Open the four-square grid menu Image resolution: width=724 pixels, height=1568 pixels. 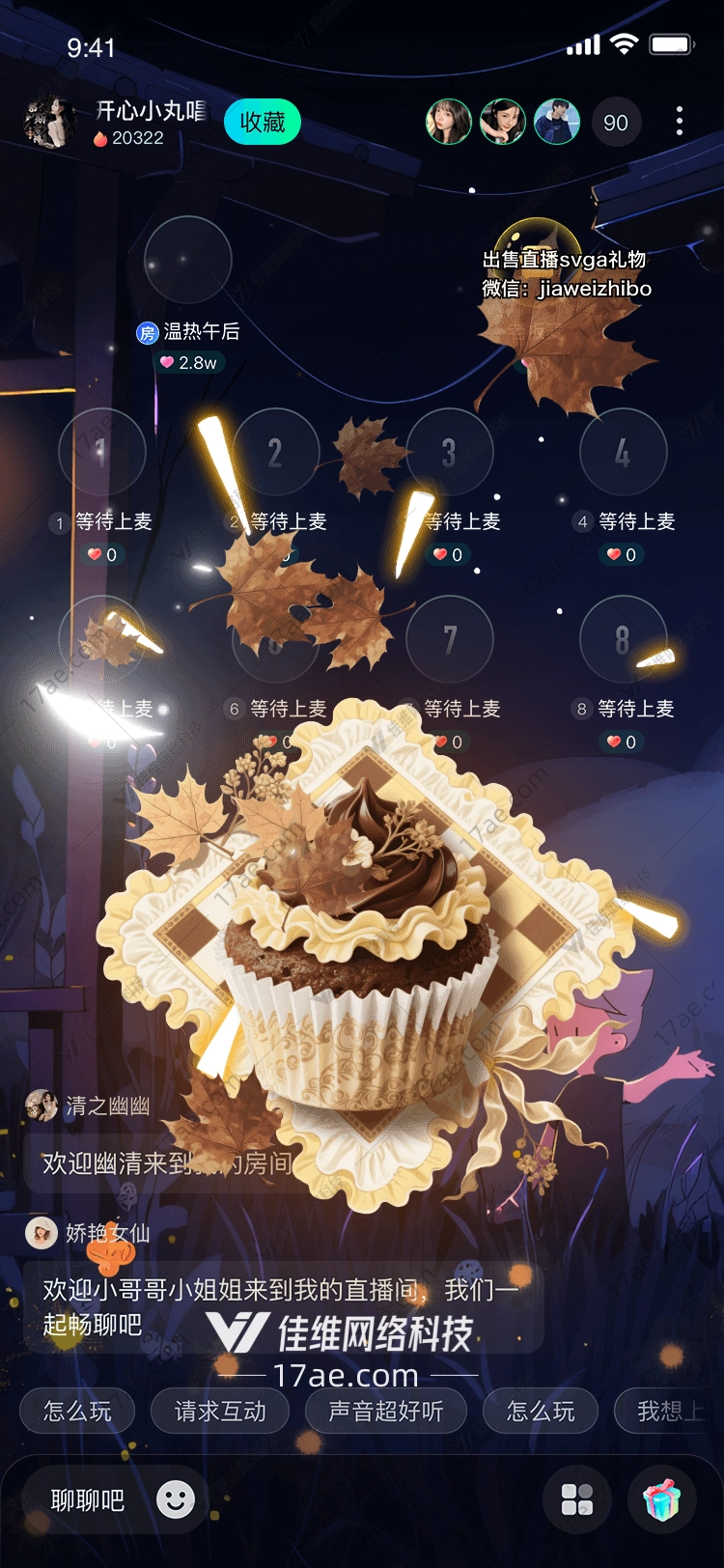(x=577, y=1499)
